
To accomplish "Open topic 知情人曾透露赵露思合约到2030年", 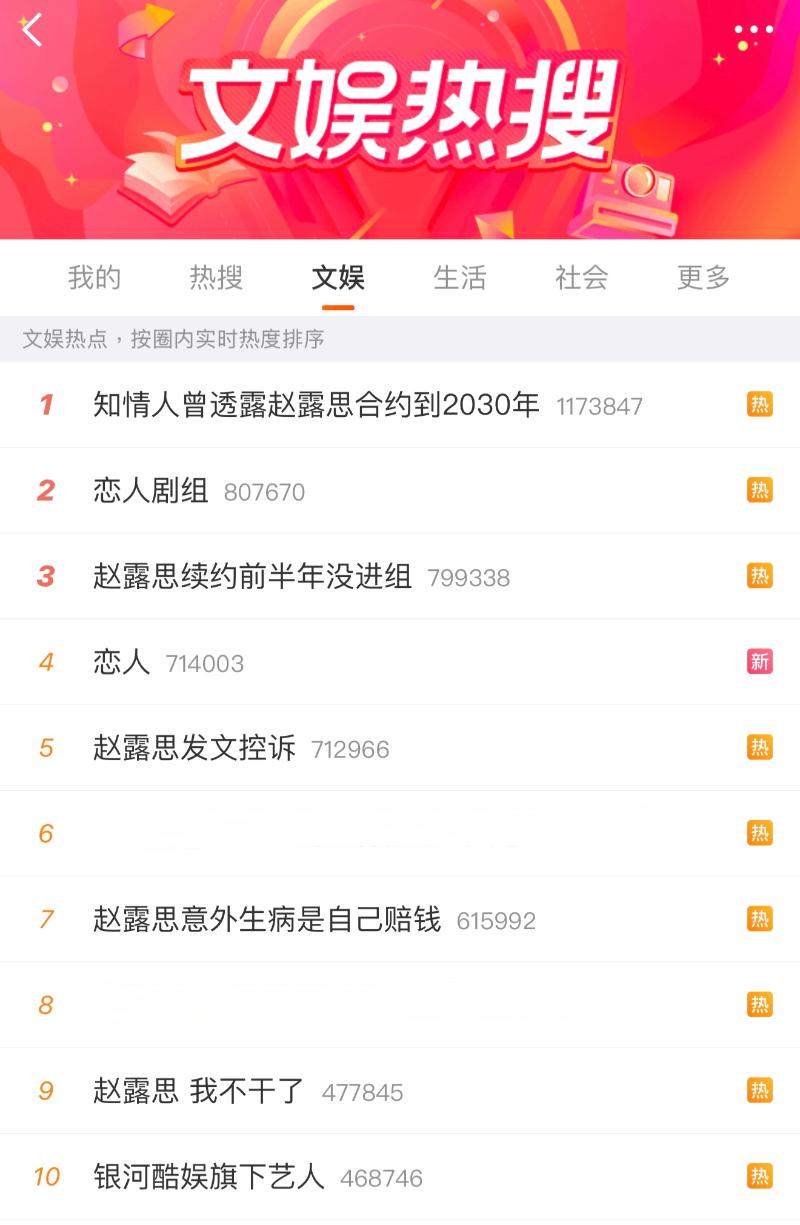I will [x=316, y=405].
